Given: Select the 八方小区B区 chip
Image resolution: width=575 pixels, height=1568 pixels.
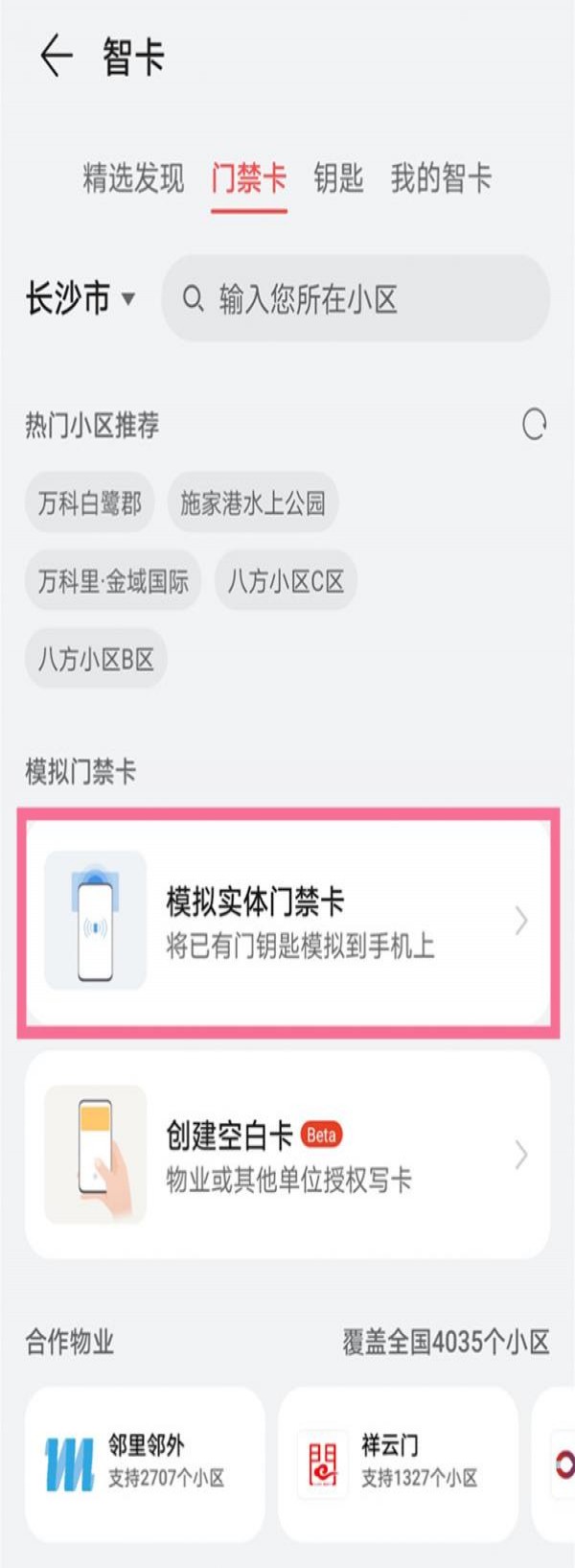Looking at the screenshot, I should (96, 659).
